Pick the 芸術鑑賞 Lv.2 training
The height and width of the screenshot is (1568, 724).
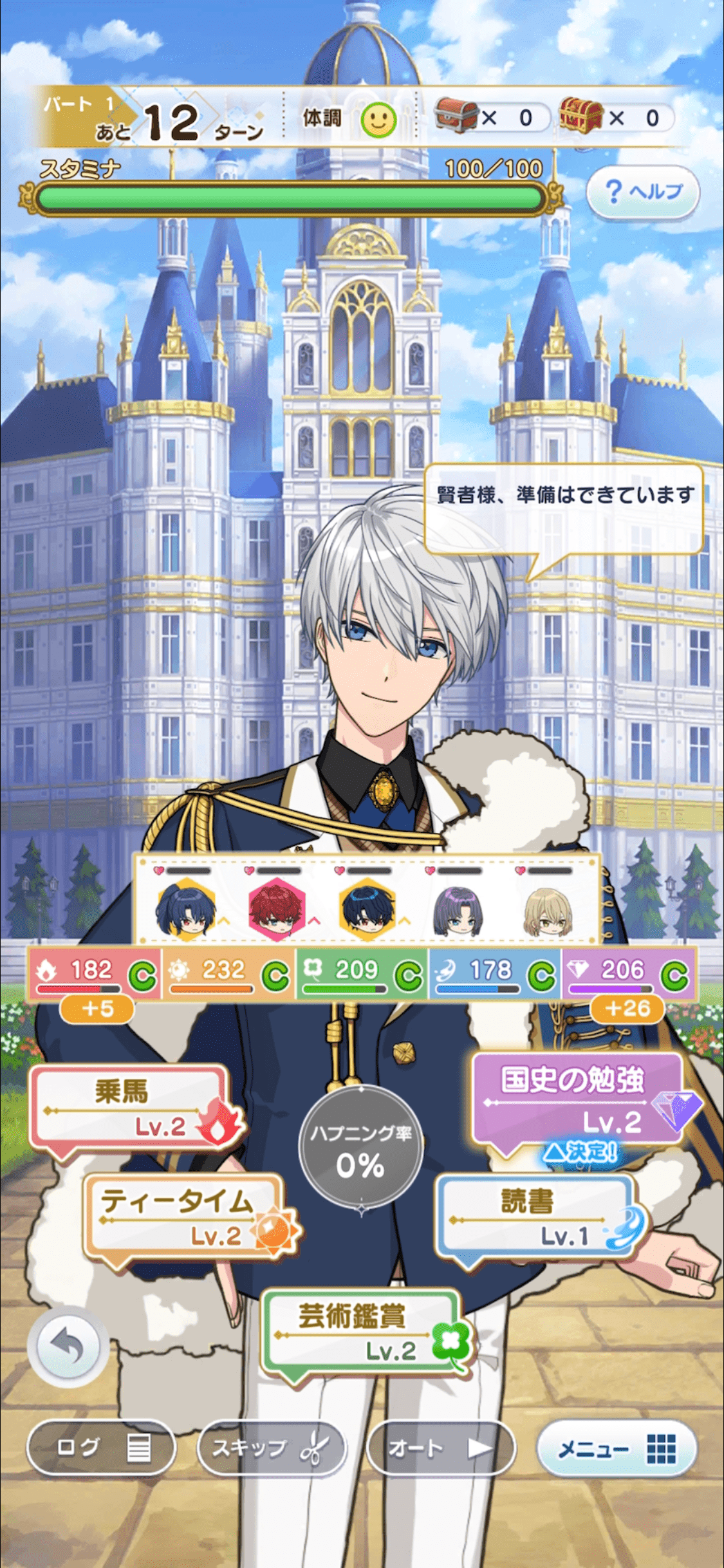(360, 1330)
